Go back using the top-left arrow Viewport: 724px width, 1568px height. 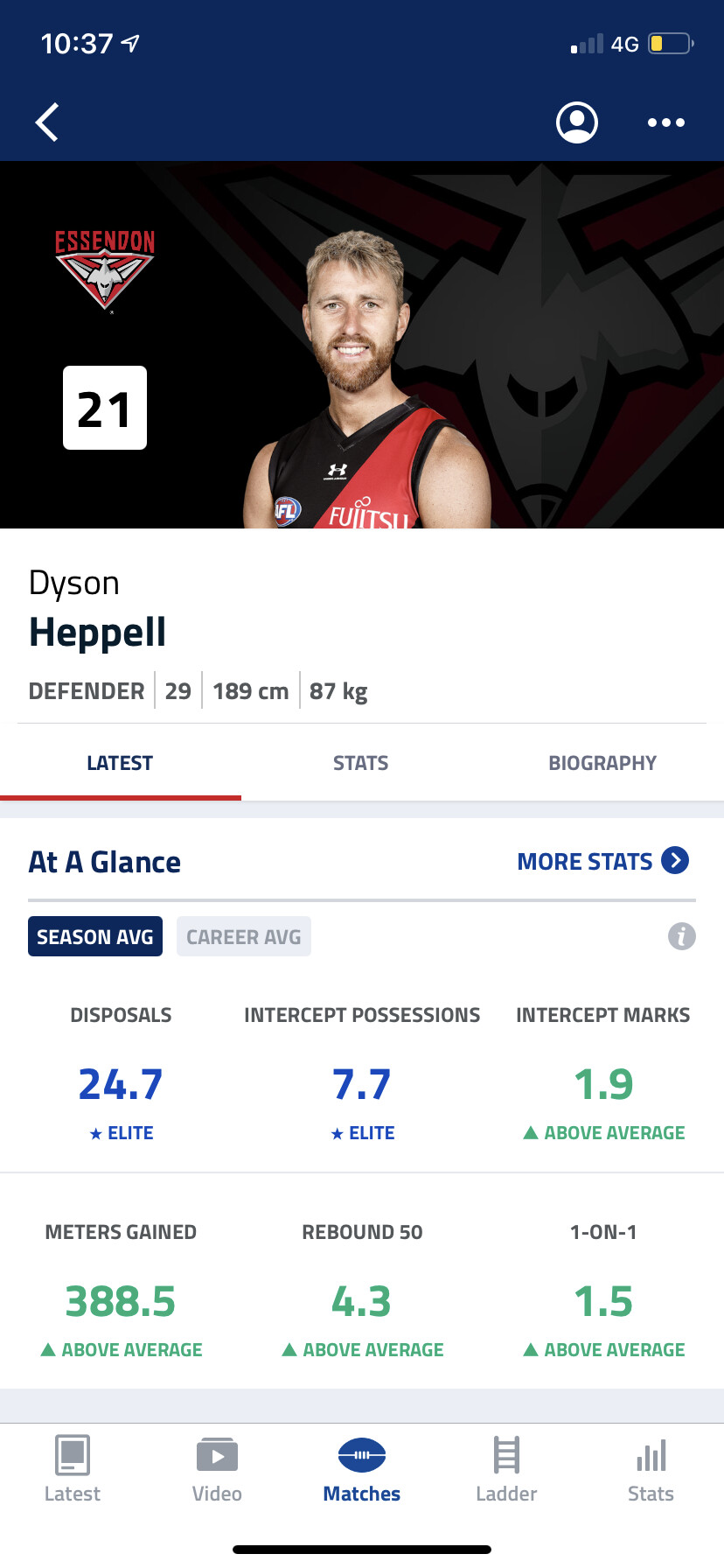click(x=47, y=122)
